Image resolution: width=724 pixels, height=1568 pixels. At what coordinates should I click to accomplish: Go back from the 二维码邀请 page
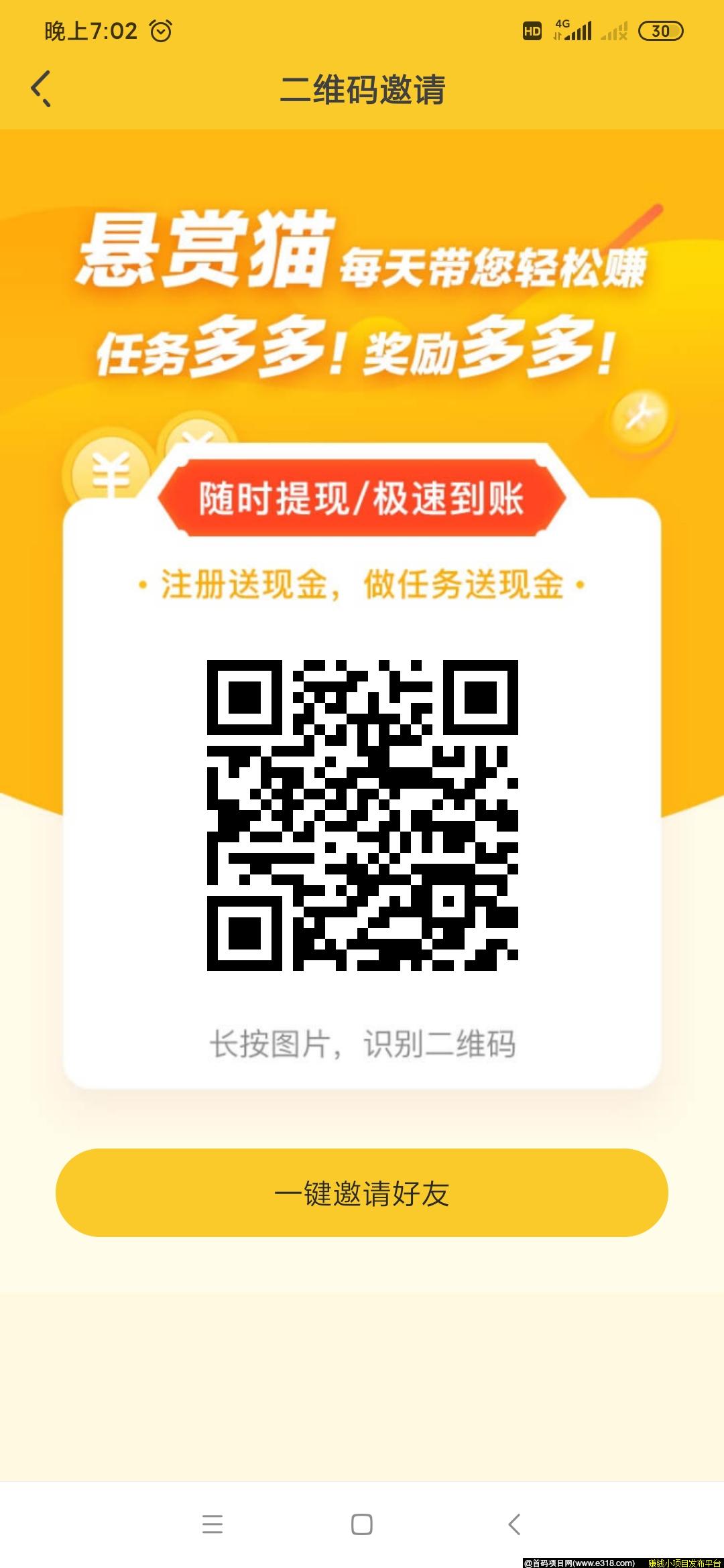click(x=42, y=88)
